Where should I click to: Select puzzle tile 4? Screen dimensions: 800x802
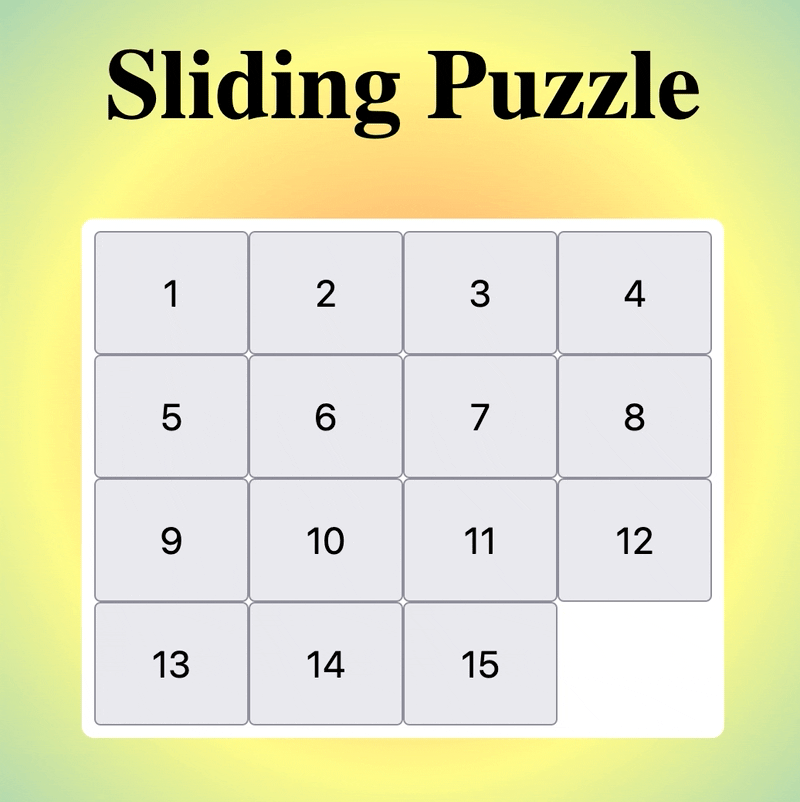click(634, 293)
